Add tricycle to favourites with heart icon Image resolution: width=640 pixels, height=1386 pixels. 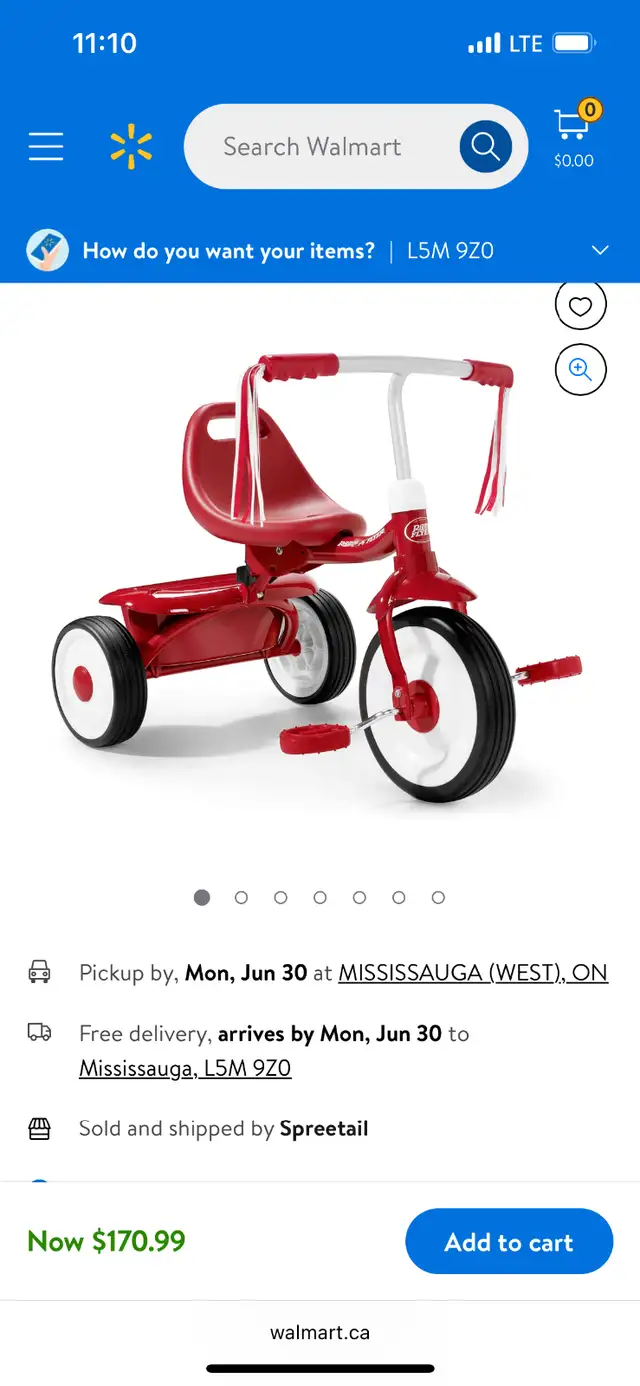coord(581,306)
